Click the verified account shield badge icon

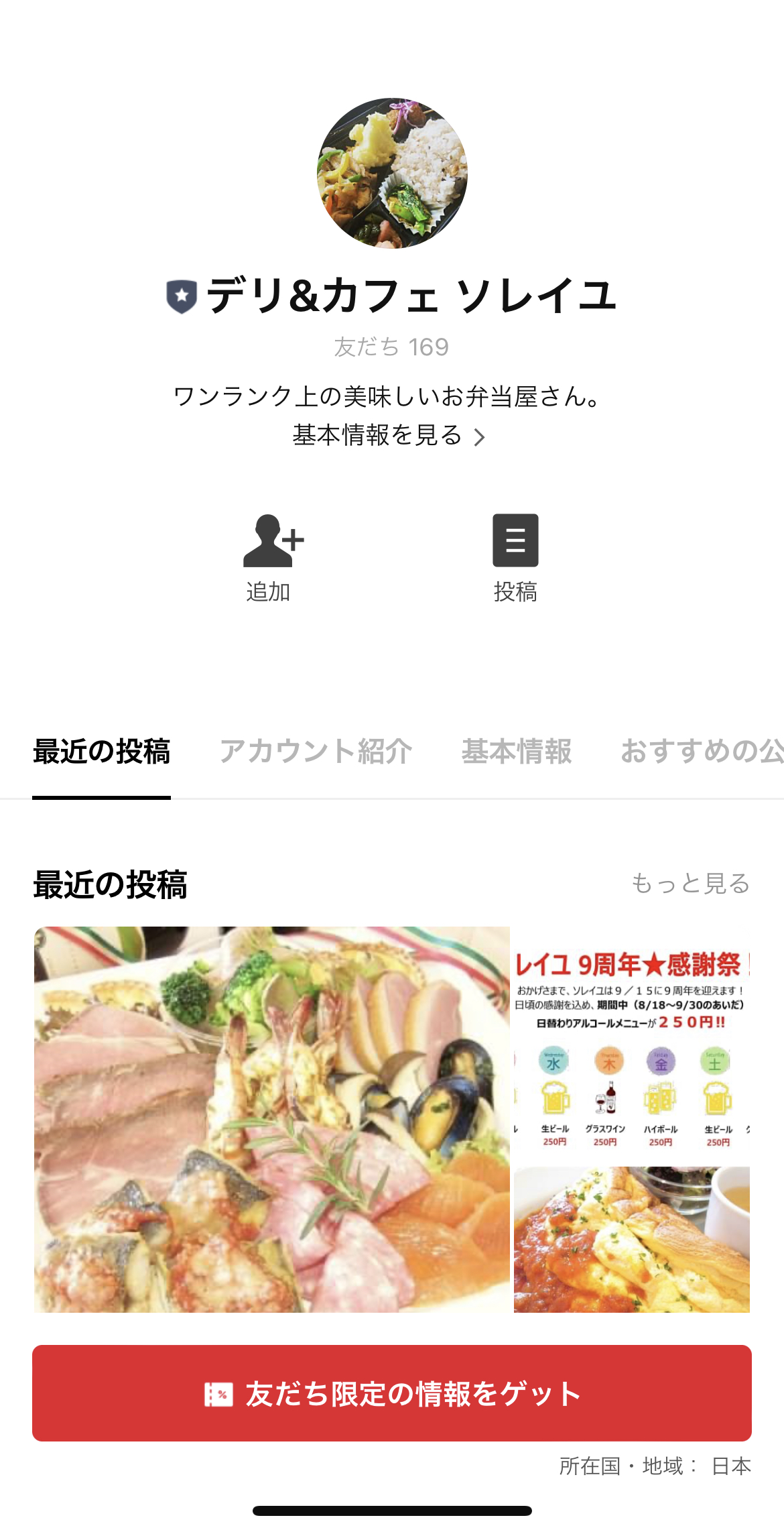[180, 295]
